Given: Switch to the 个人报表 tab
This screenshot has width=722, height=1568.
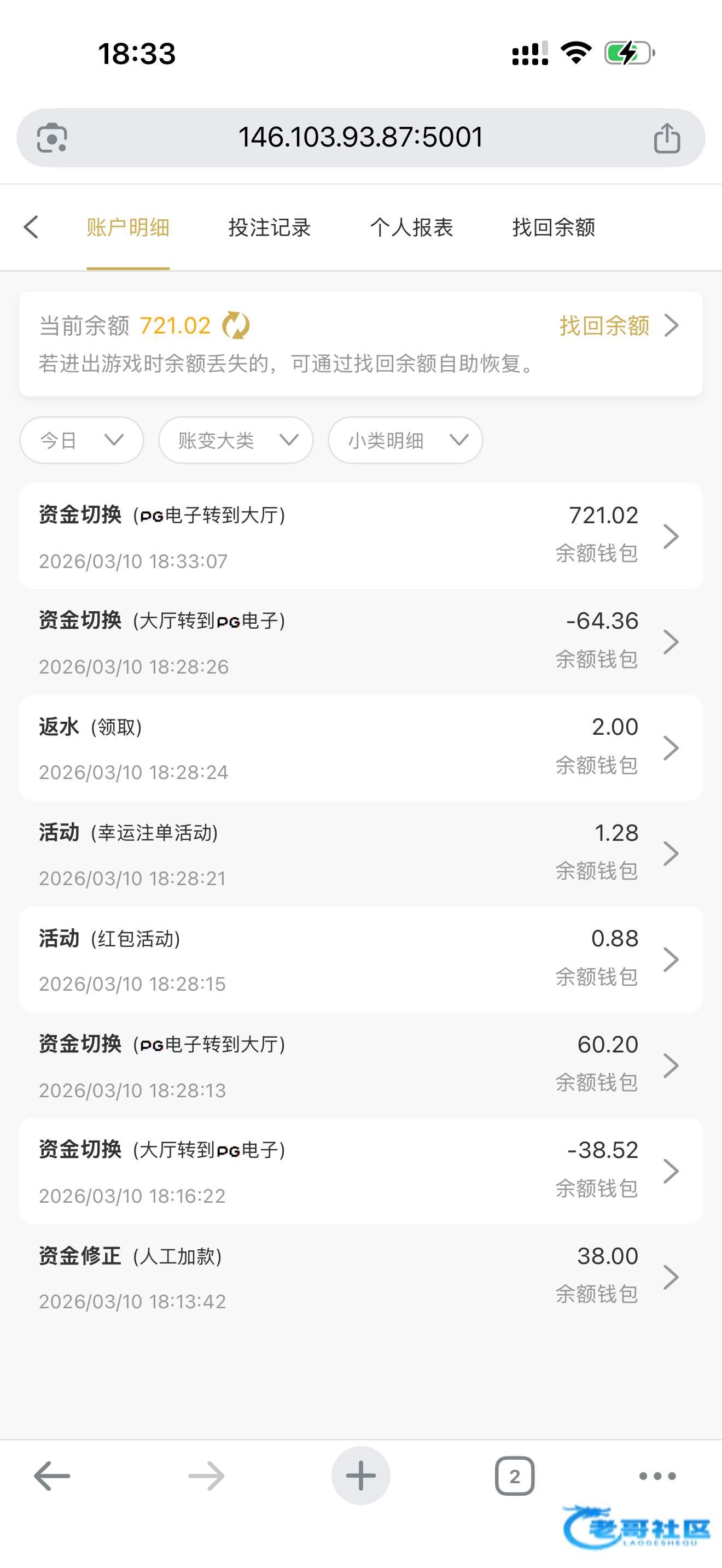Looking at the screenshot, I should point(411,227).
